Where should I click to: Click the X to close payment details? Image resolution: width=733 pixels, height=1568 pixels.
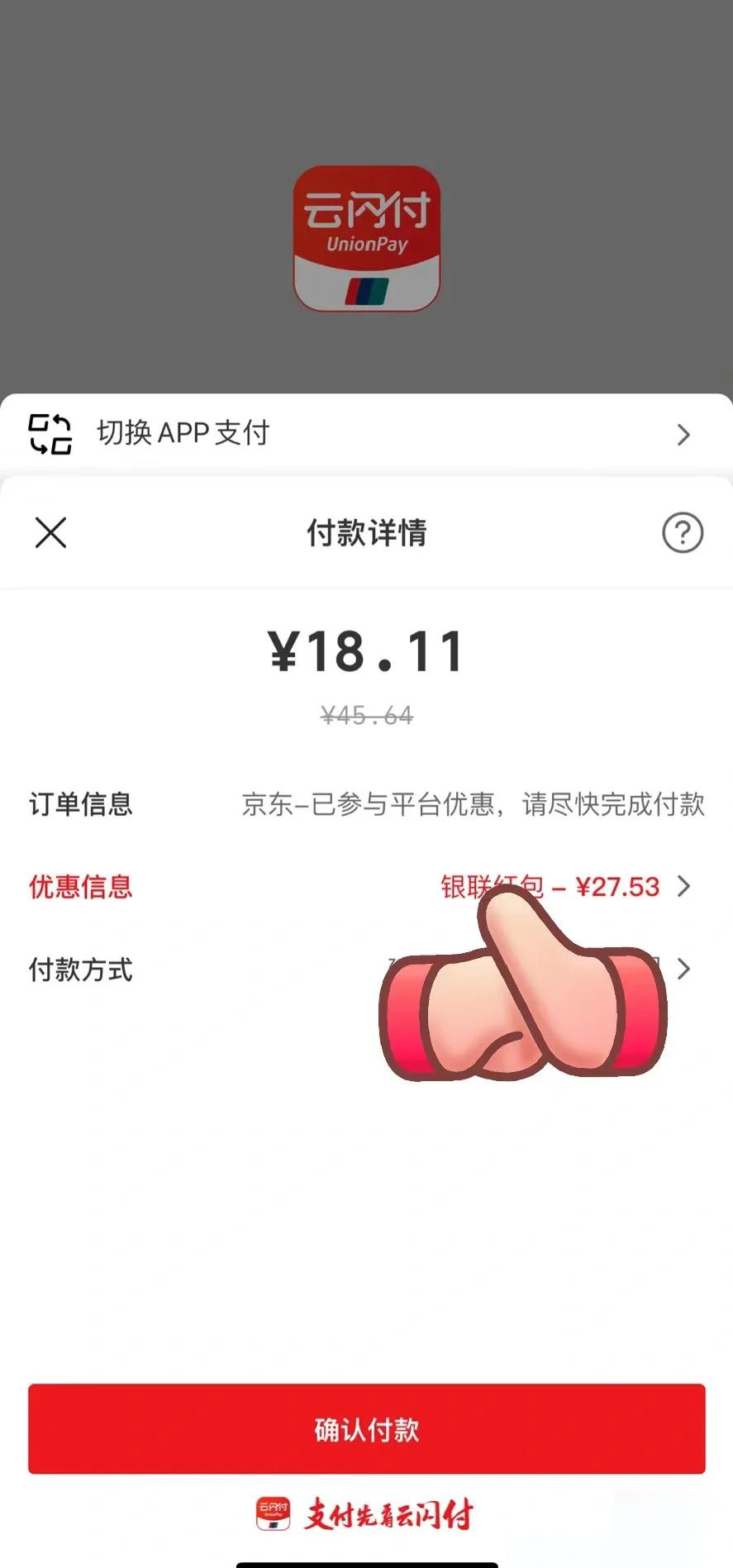(50, 533)
